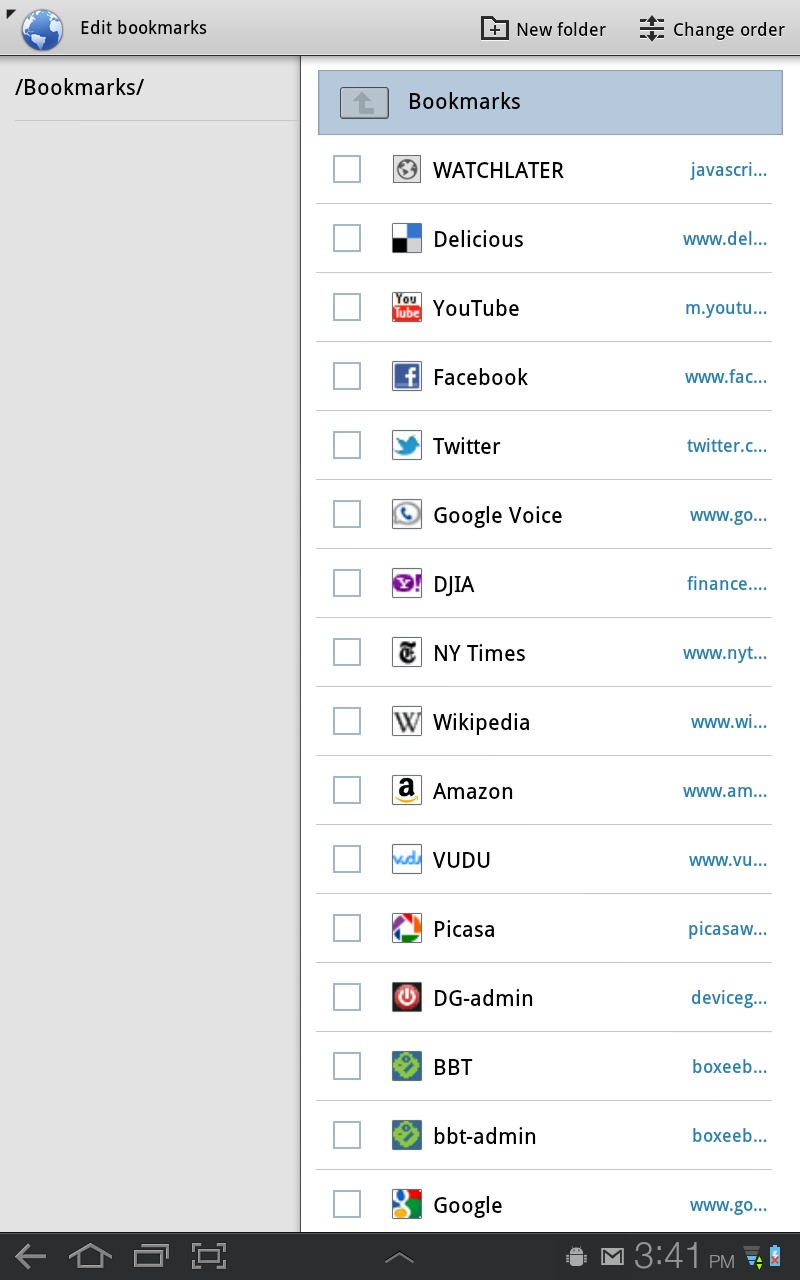The height and width of the screenshot is (1280, 800).
Task: Check the WATCHLATER bookmark checkbox
Action: [347, 169]
